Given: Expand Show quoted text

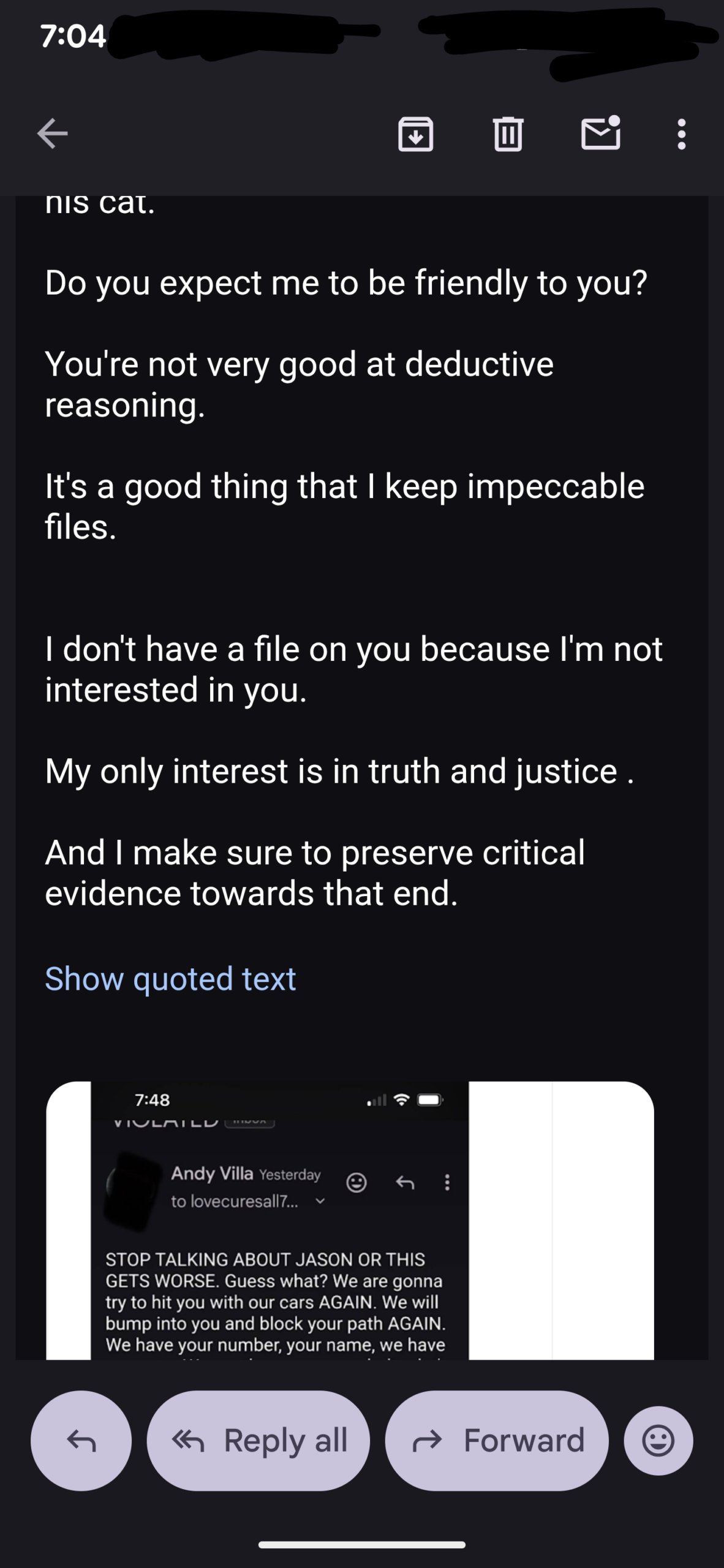Looking at the screenshot, I should (x=170, y=979).
